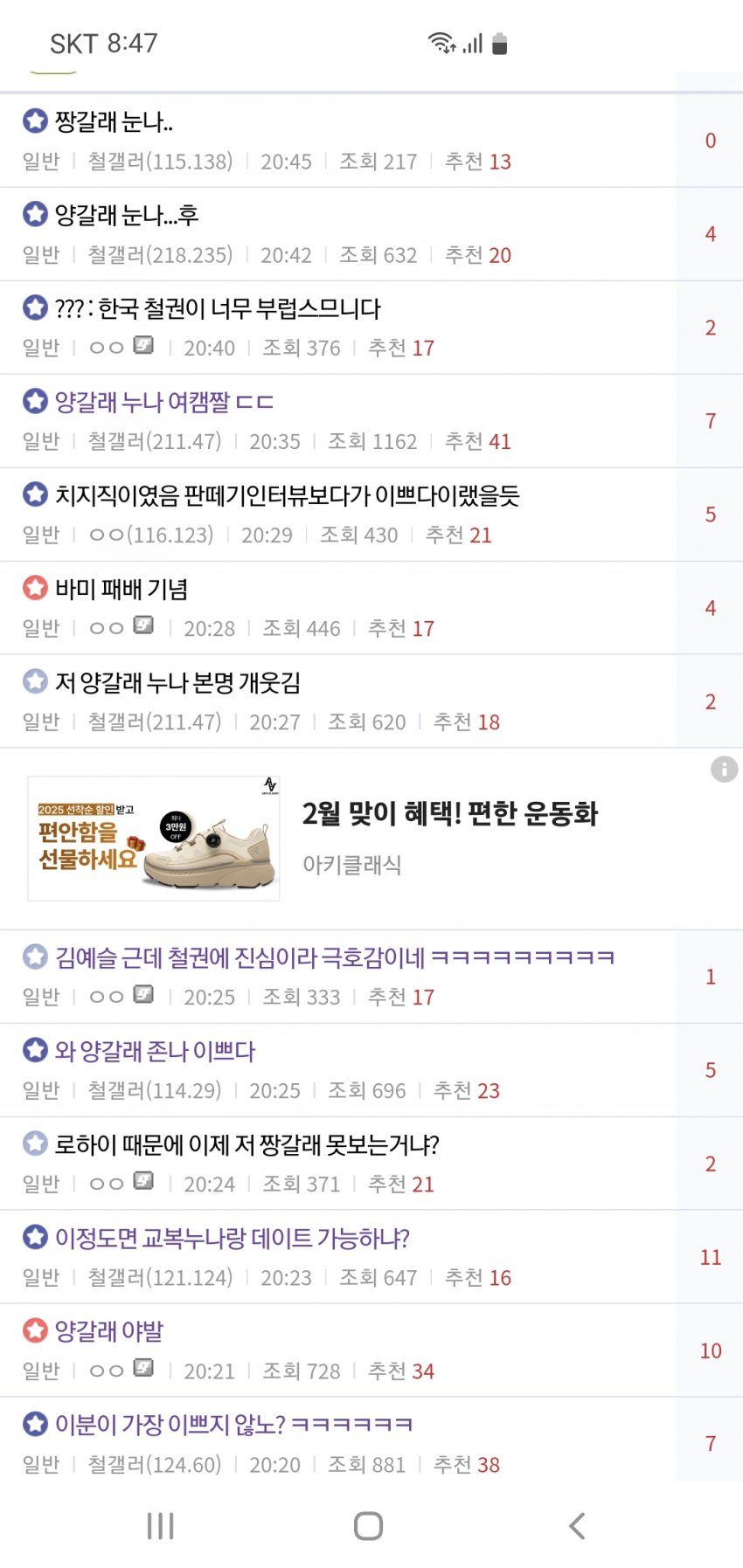
Task: Go back with system back button
Action: [x=576, y=1526]
